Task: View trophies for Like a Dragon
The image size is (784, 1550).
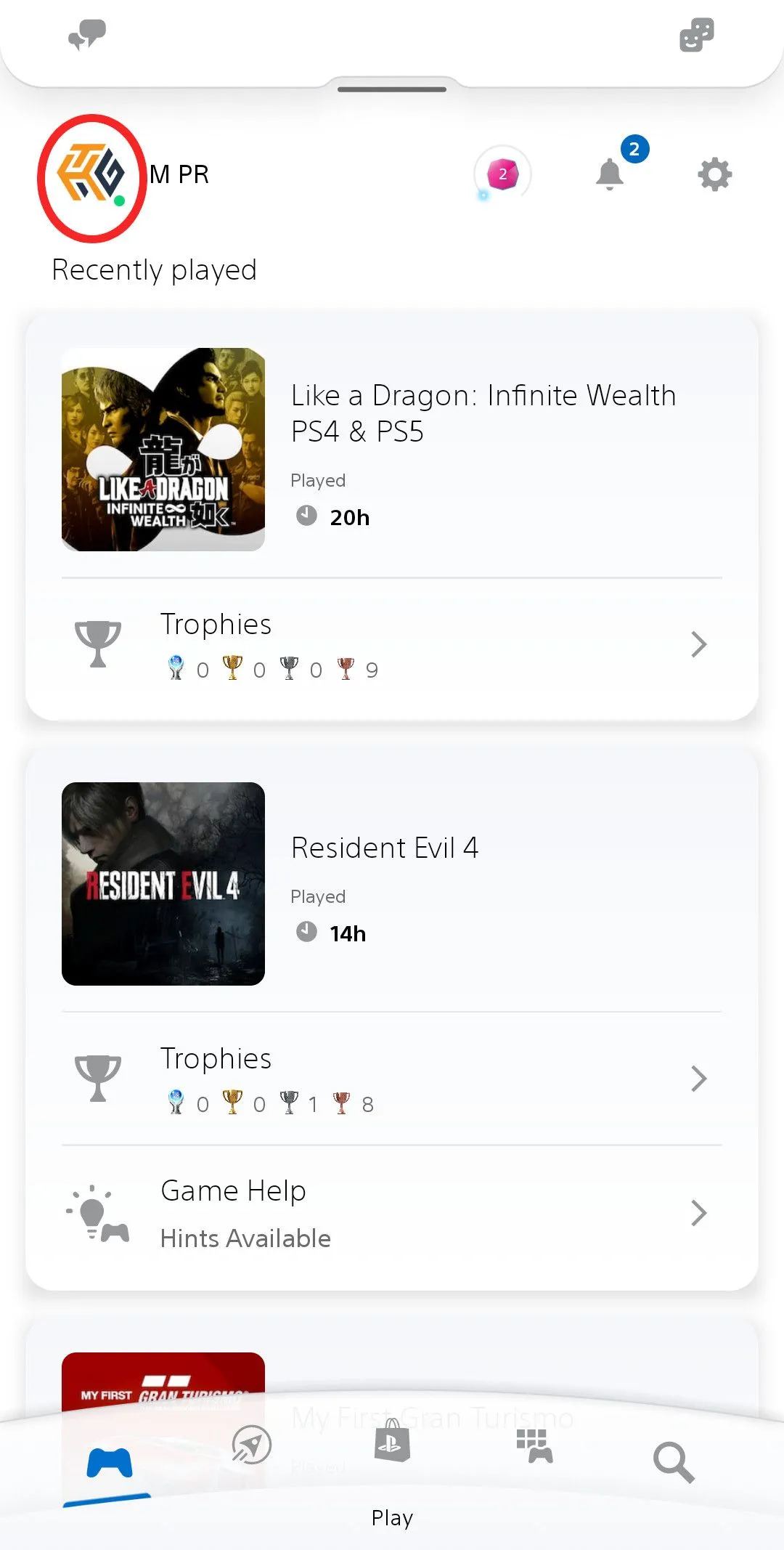Action: 392,644
